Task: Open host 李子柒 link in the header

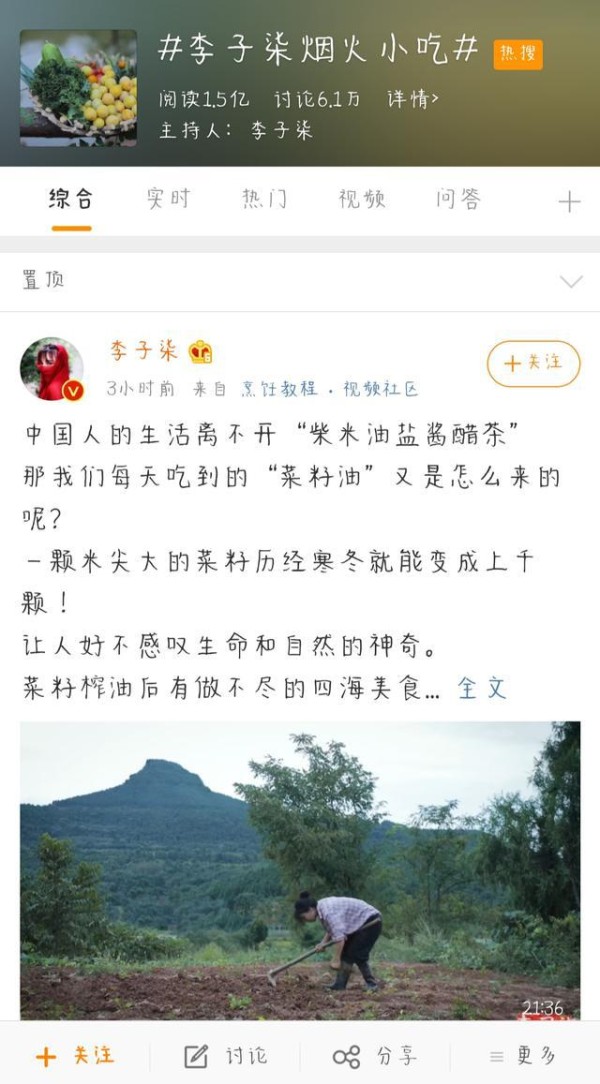Action: tap(282, 131)
